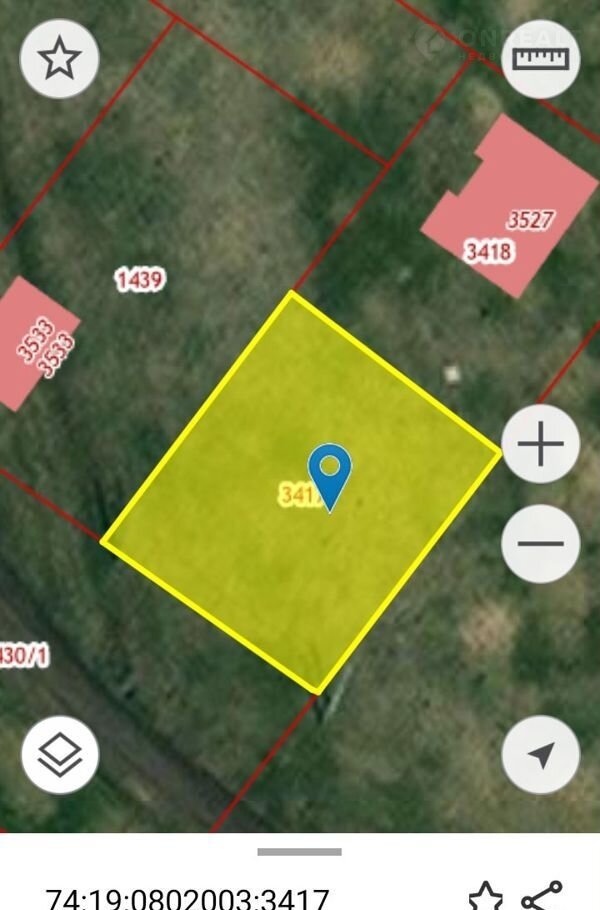Viewport: 600px width, 910px height.
Task: Expand the parcel info sheet handle
Action: click(x=299, y=852)
